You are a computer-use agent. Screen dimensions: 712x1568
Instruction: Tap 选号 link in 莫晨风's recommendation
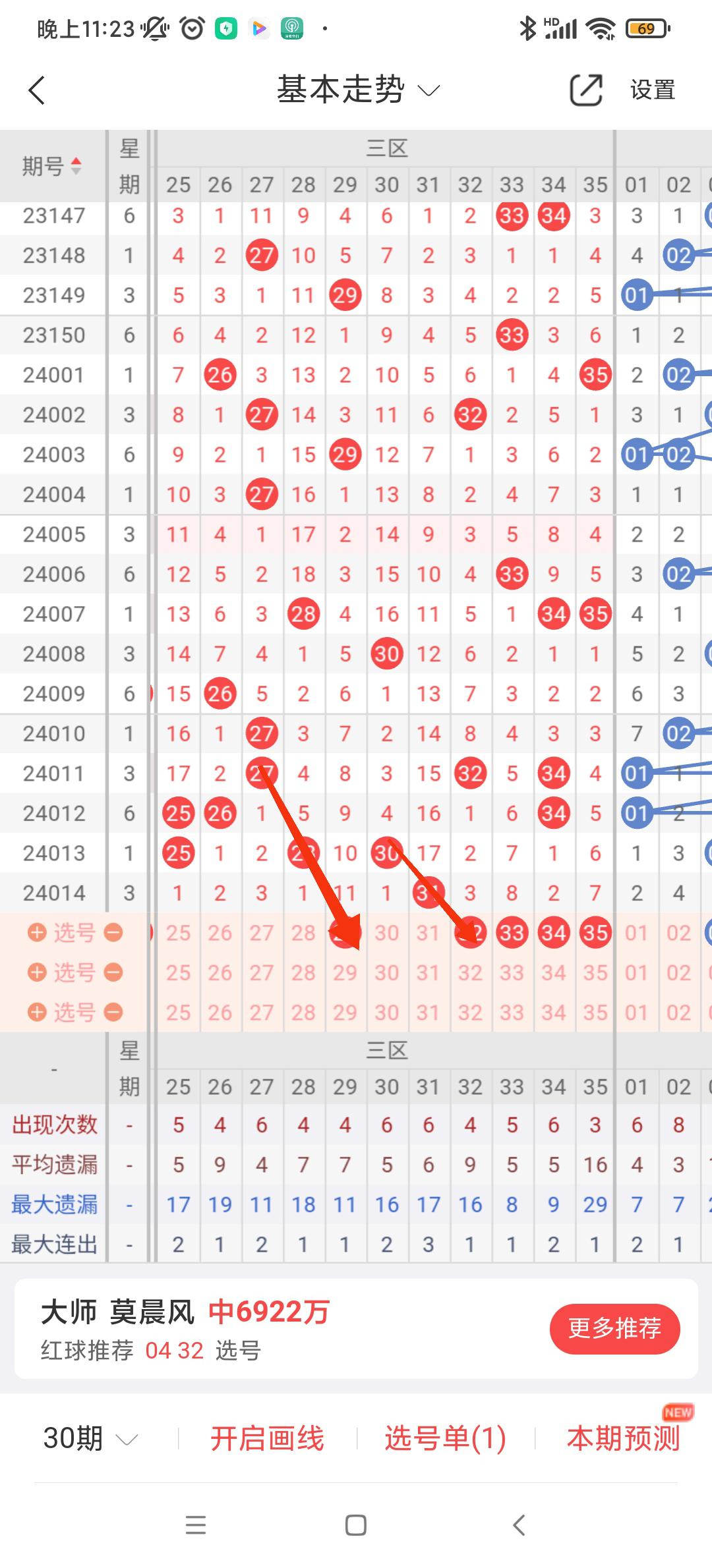click(x=238, y=1351)
